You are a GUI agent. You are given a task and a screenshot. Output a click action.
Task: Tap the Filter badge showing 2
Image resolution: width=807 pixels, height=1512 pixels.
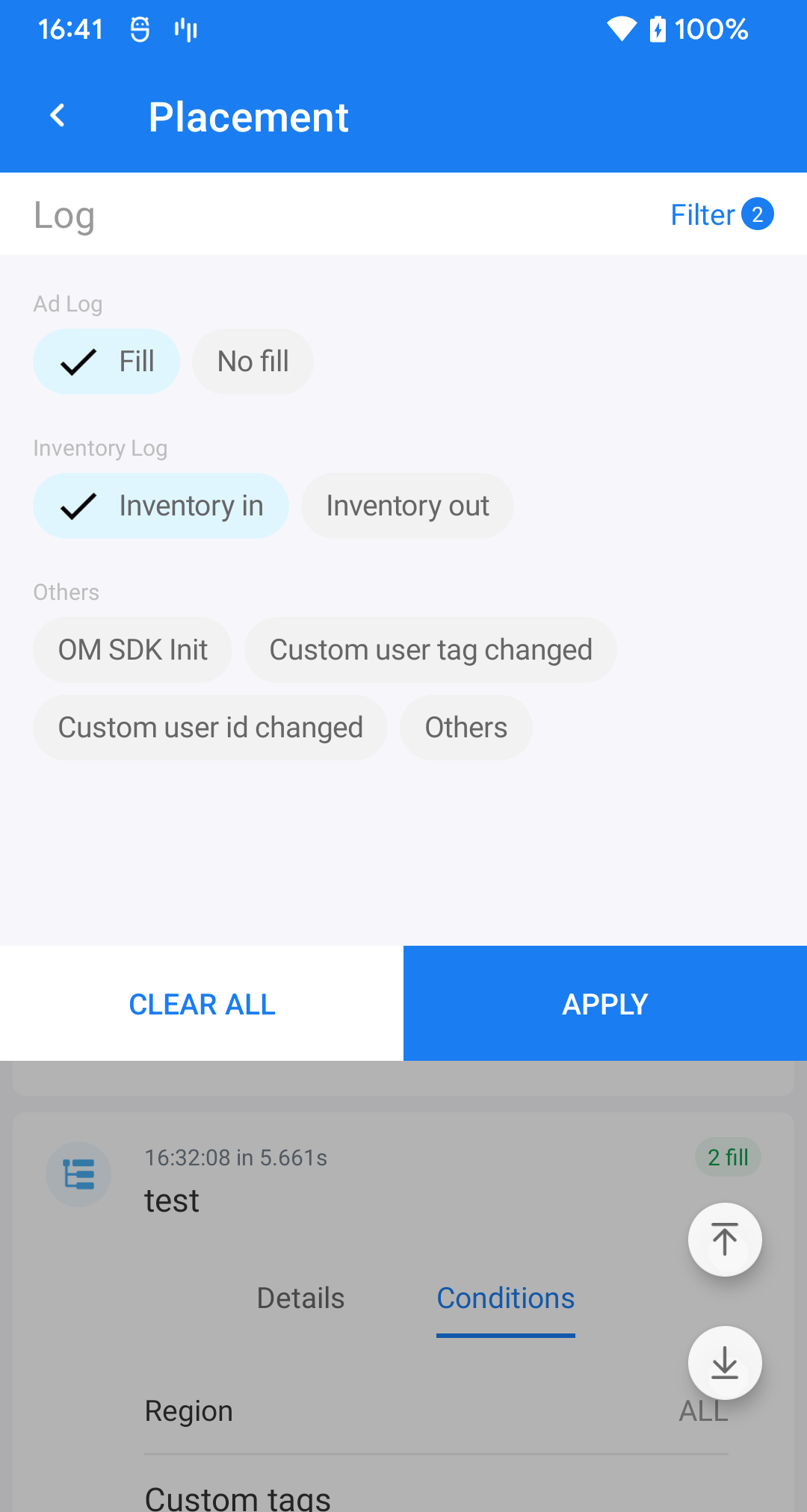tap(757, 214)
